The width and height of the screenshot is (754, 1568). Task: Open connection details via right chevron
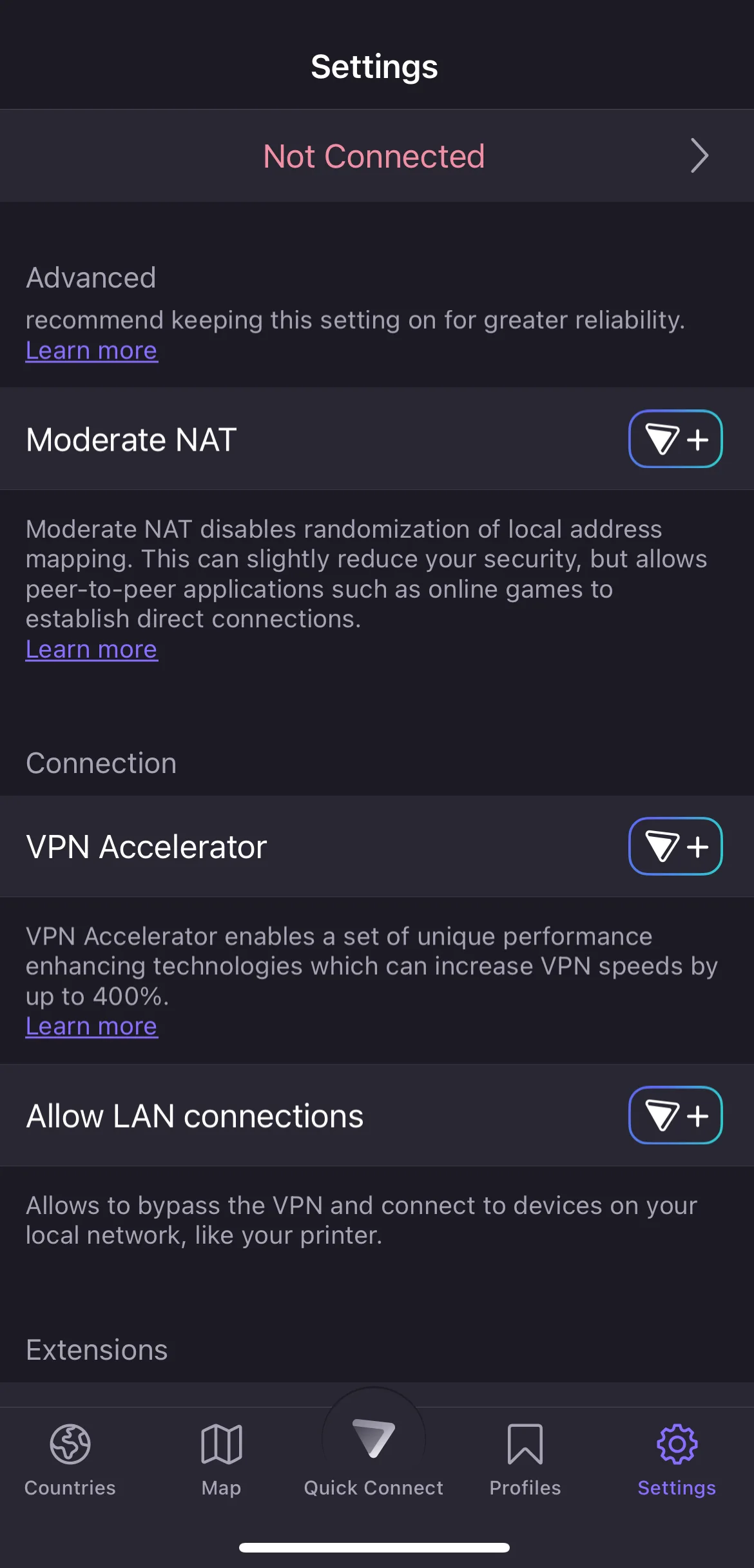coord(699,155)
